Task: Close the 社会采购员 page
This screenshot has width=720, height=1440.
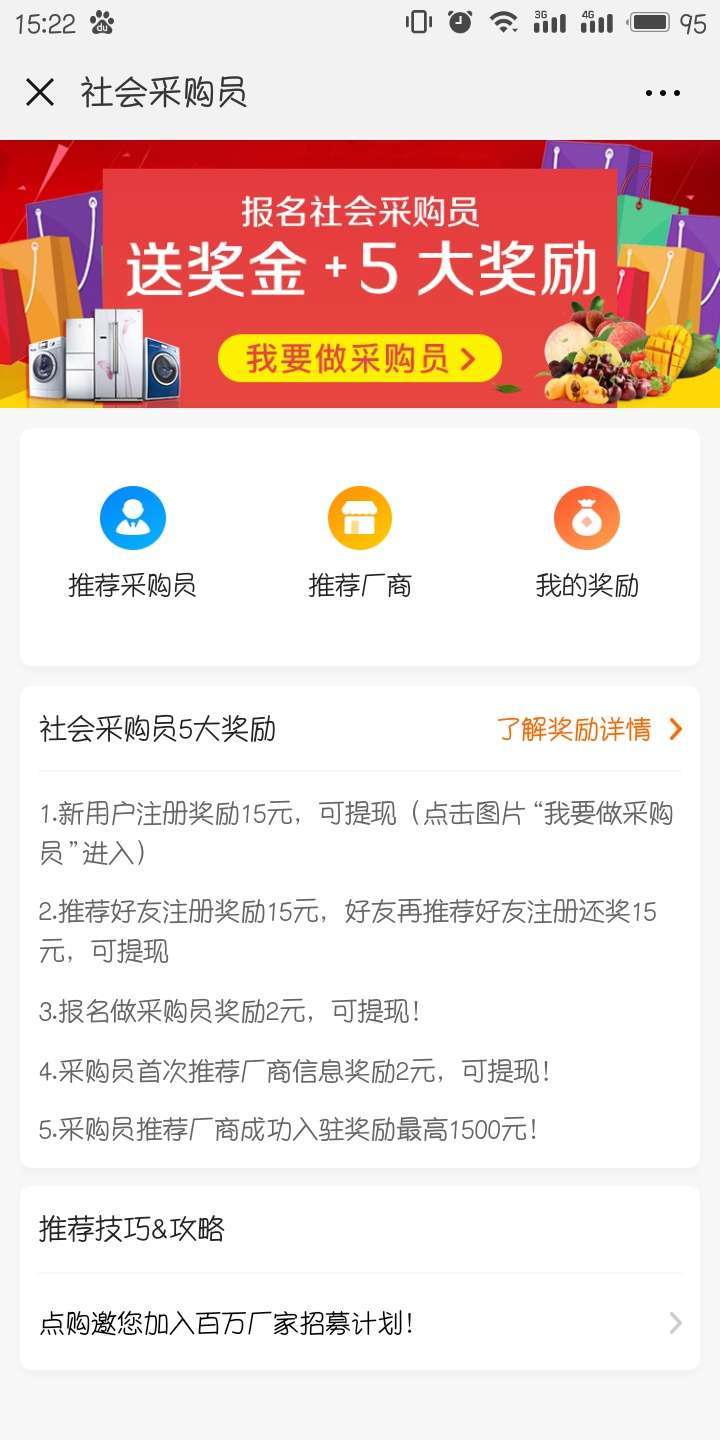Action: [40, 93]
